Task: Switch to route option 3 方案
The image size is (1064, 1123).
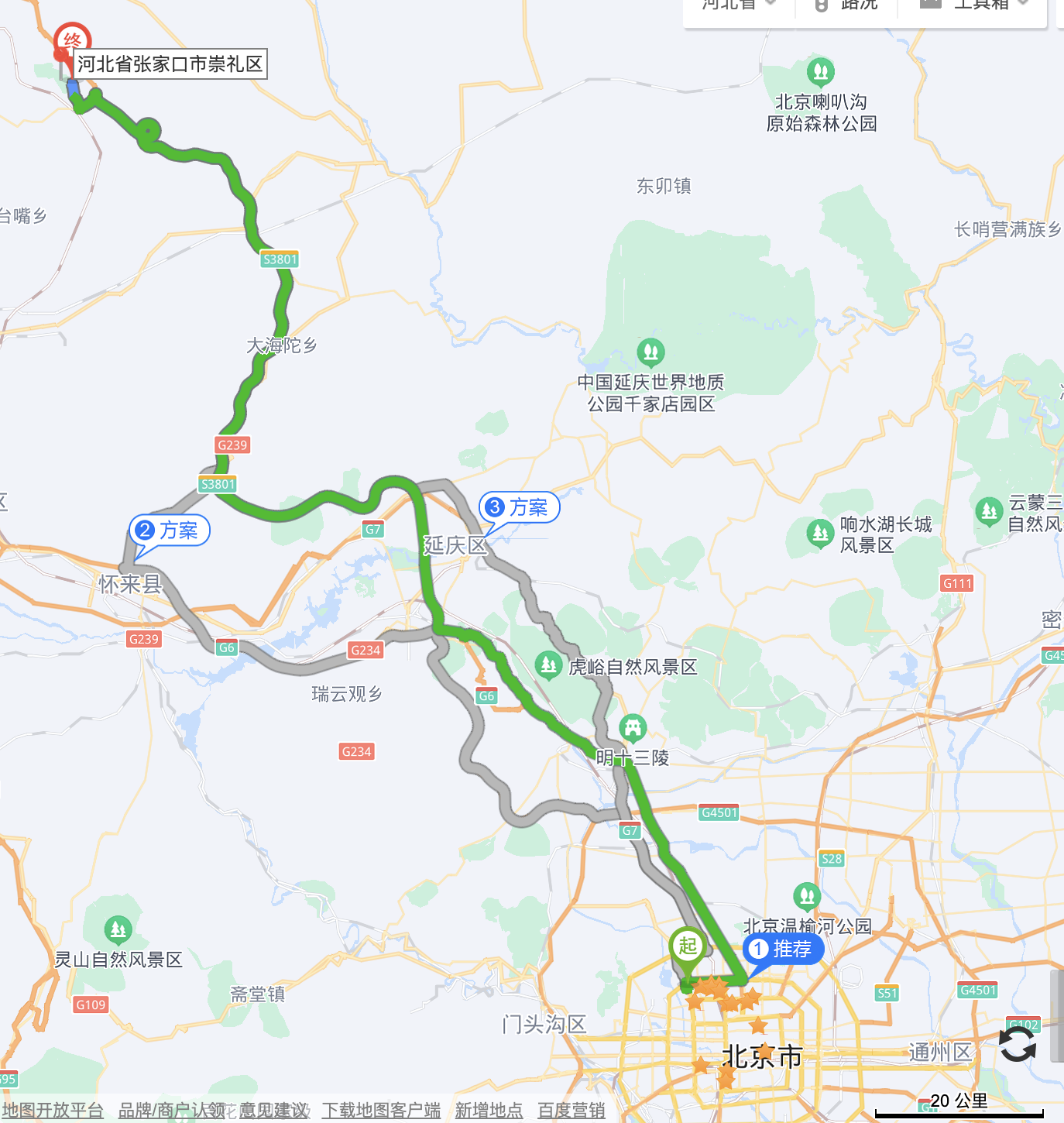Action: [x=519, y=508]
